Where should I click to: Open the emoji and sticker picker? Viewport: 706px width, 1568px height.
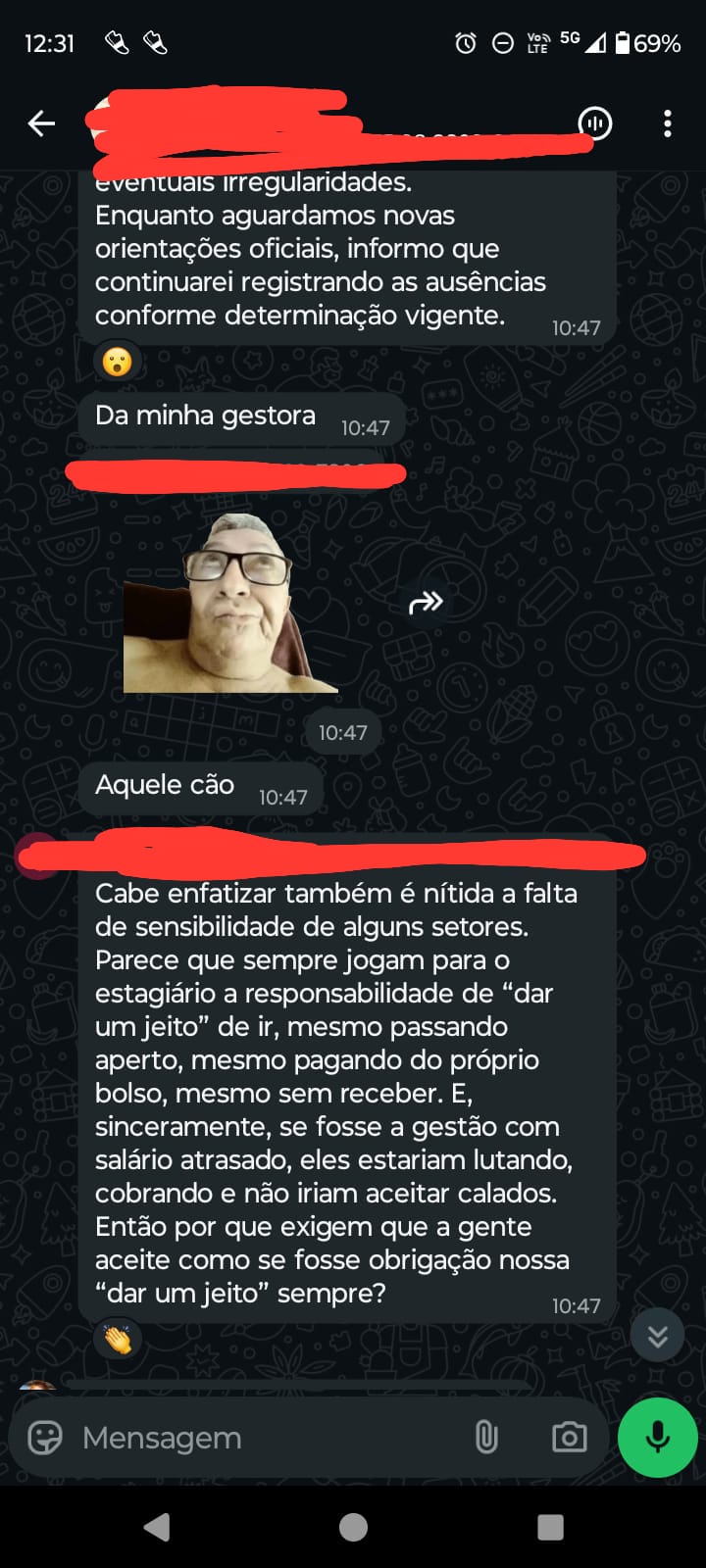45,1438
